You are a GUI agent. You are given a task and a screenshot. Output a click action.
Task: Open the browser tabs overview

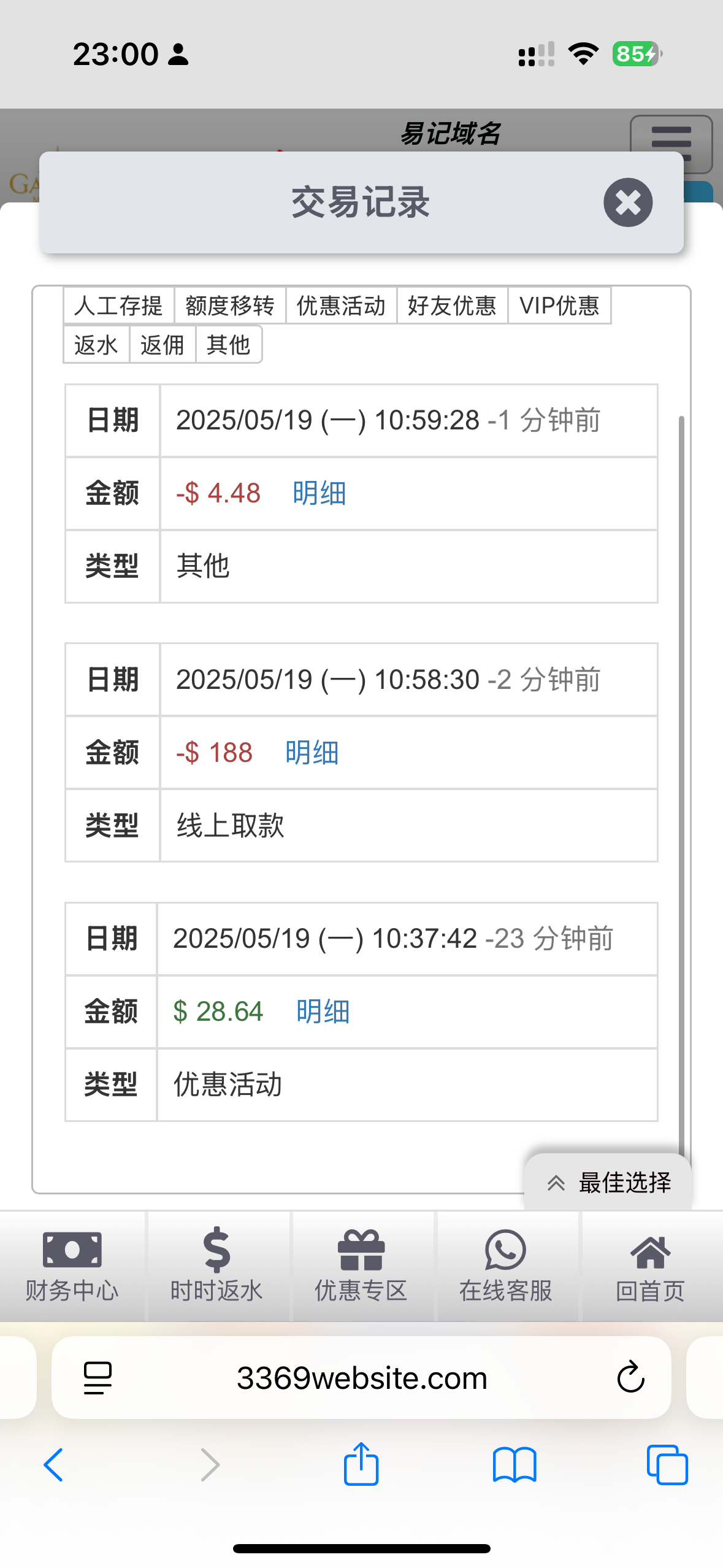coord(667,1465)
